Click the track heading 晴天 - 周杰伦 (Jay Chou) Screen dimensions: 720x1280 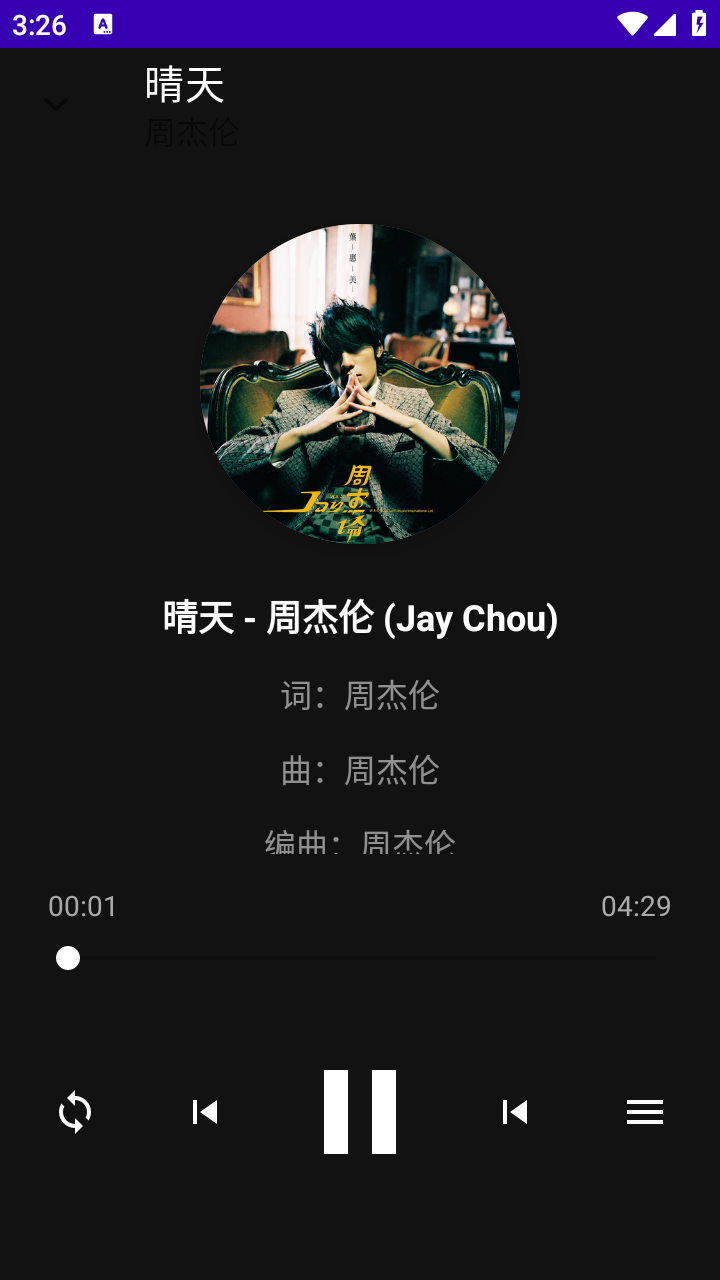click(x=360, y=620)
